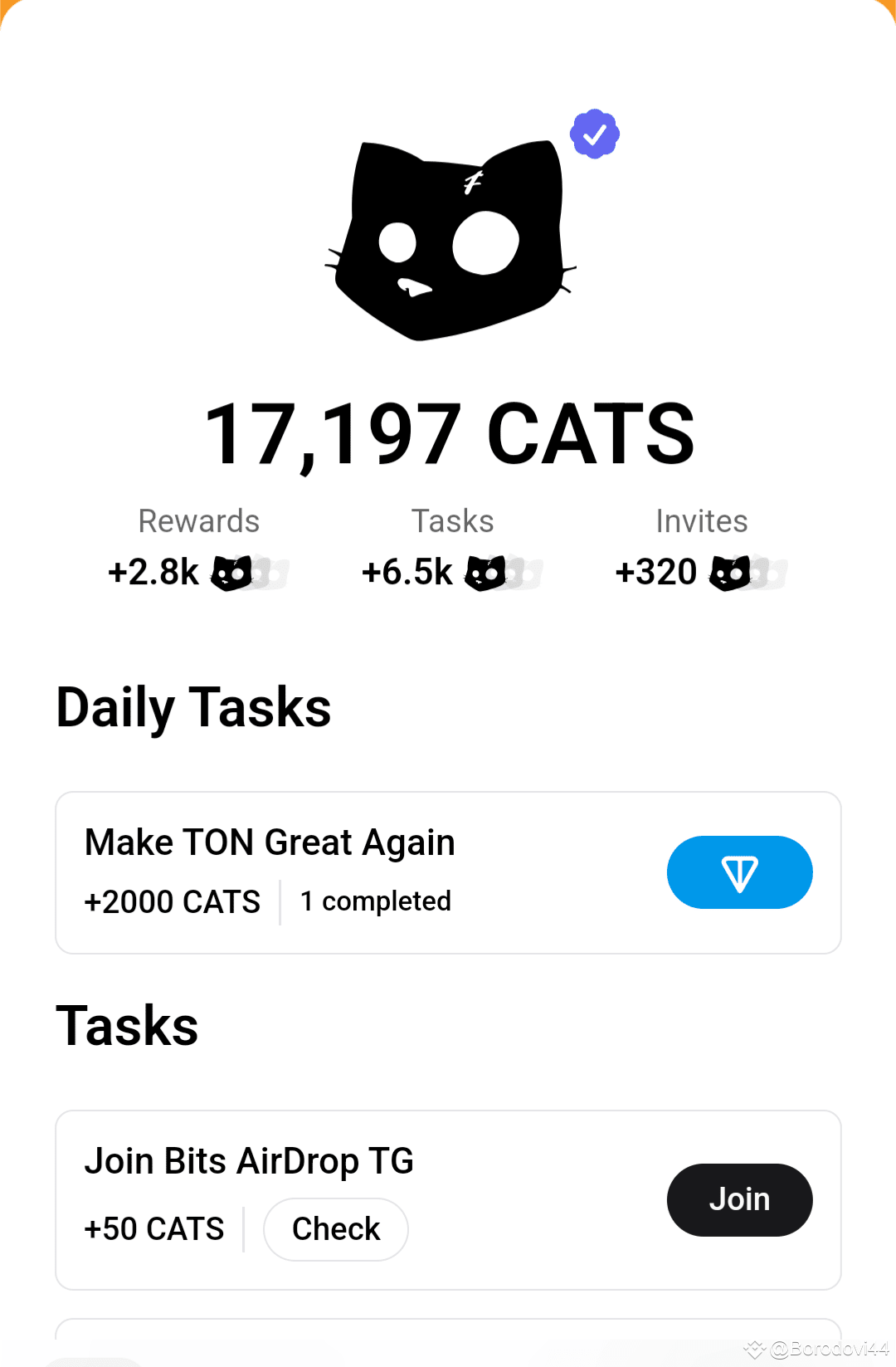Check the Join Bits AirDrop TG task
Screen dimensions: 896x1367
pos(335,1229)
